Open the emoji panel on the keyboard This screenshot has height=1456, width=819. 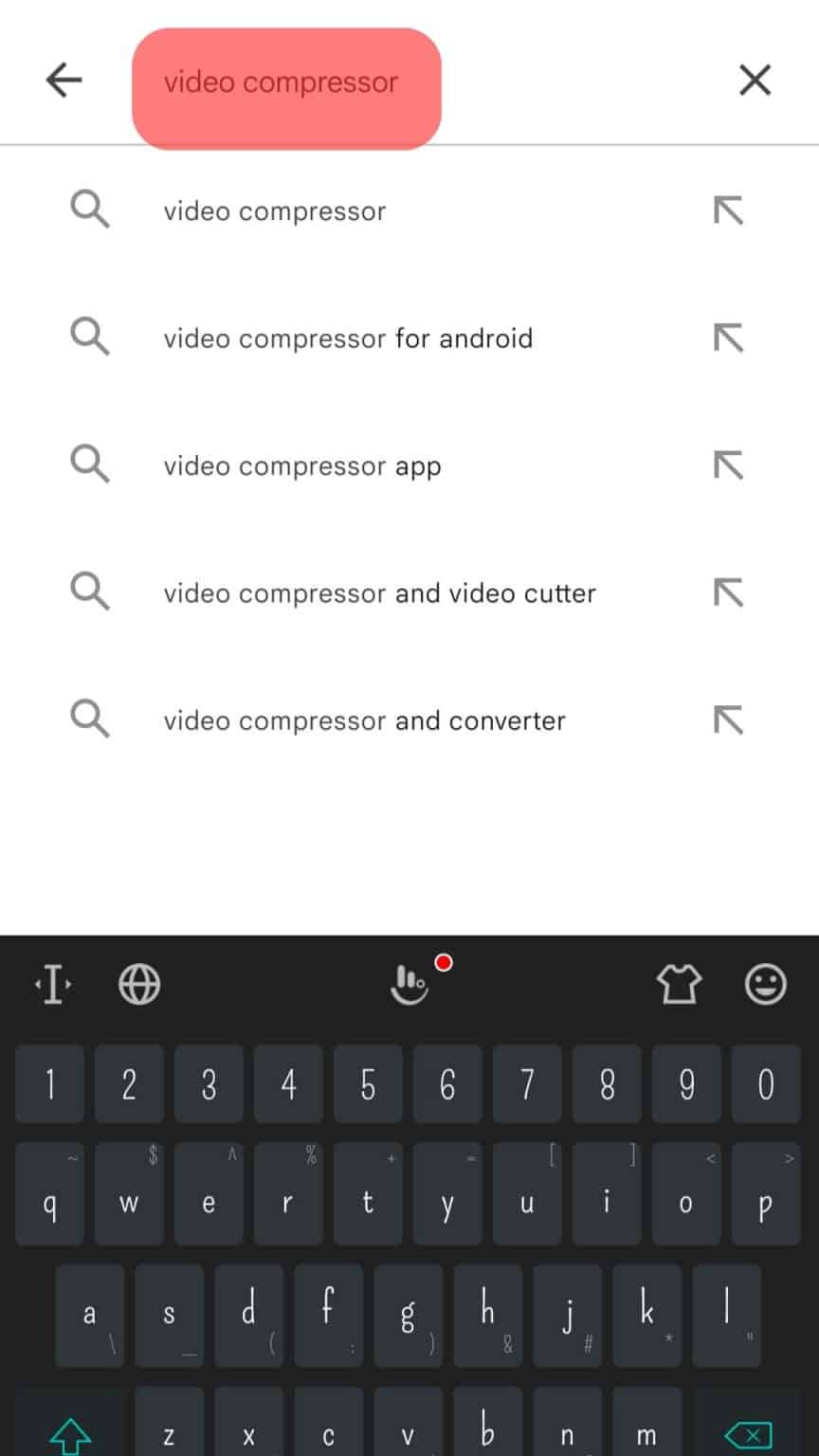tap(765, 984)
